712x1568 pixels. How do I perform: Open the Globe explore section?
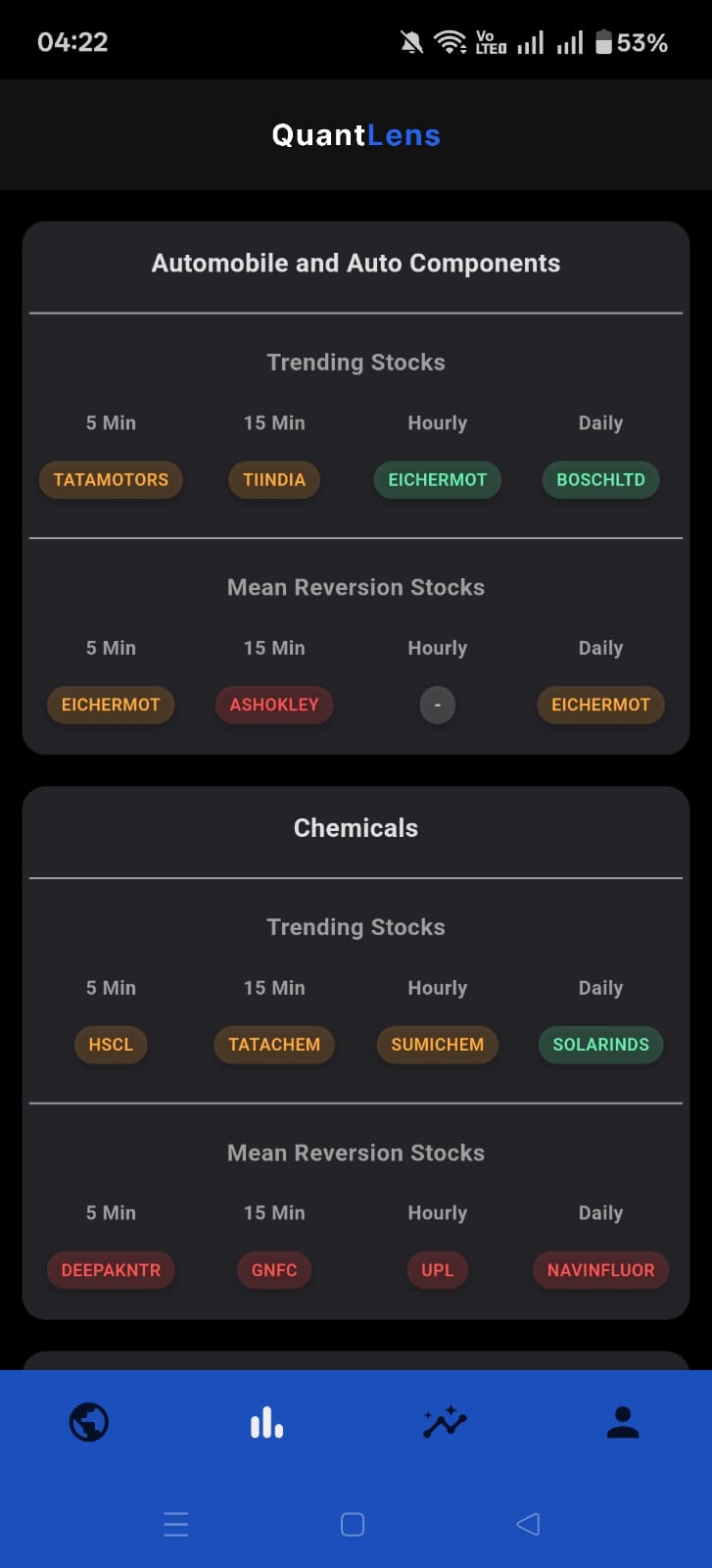tap(88, 1422)
